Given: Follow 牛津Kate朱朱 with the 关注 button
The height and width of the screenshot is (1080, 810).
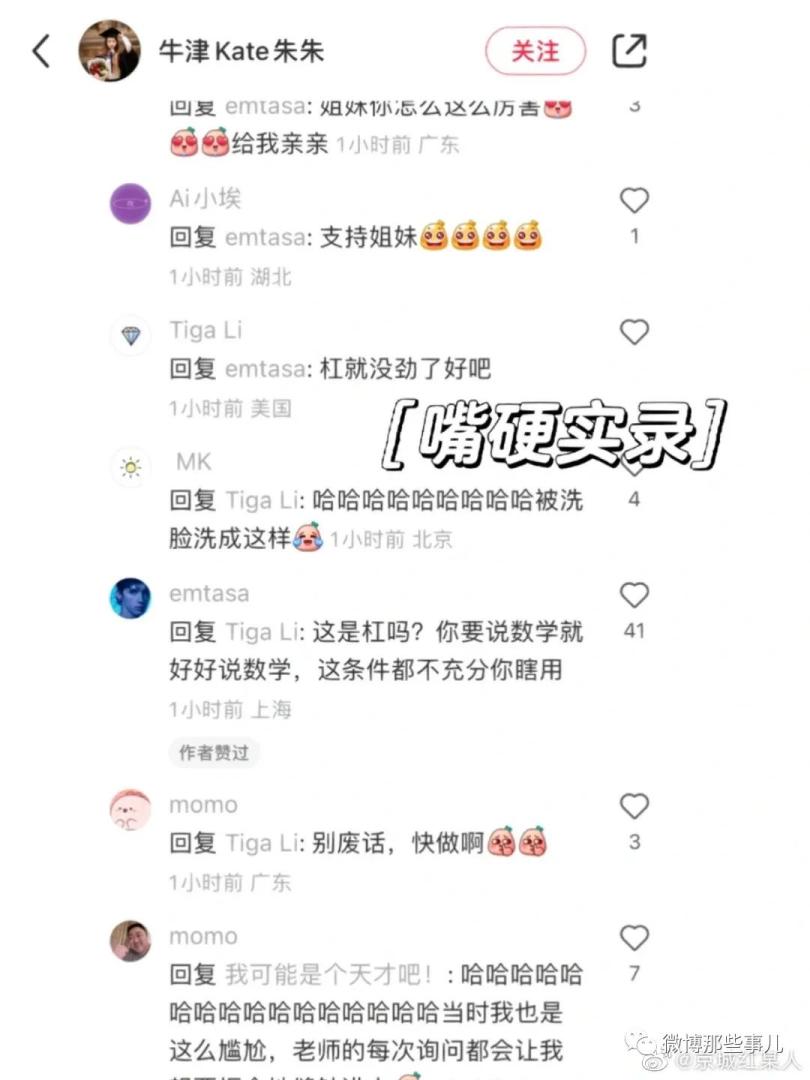Looking at the screenshot, I should [535, 51].
